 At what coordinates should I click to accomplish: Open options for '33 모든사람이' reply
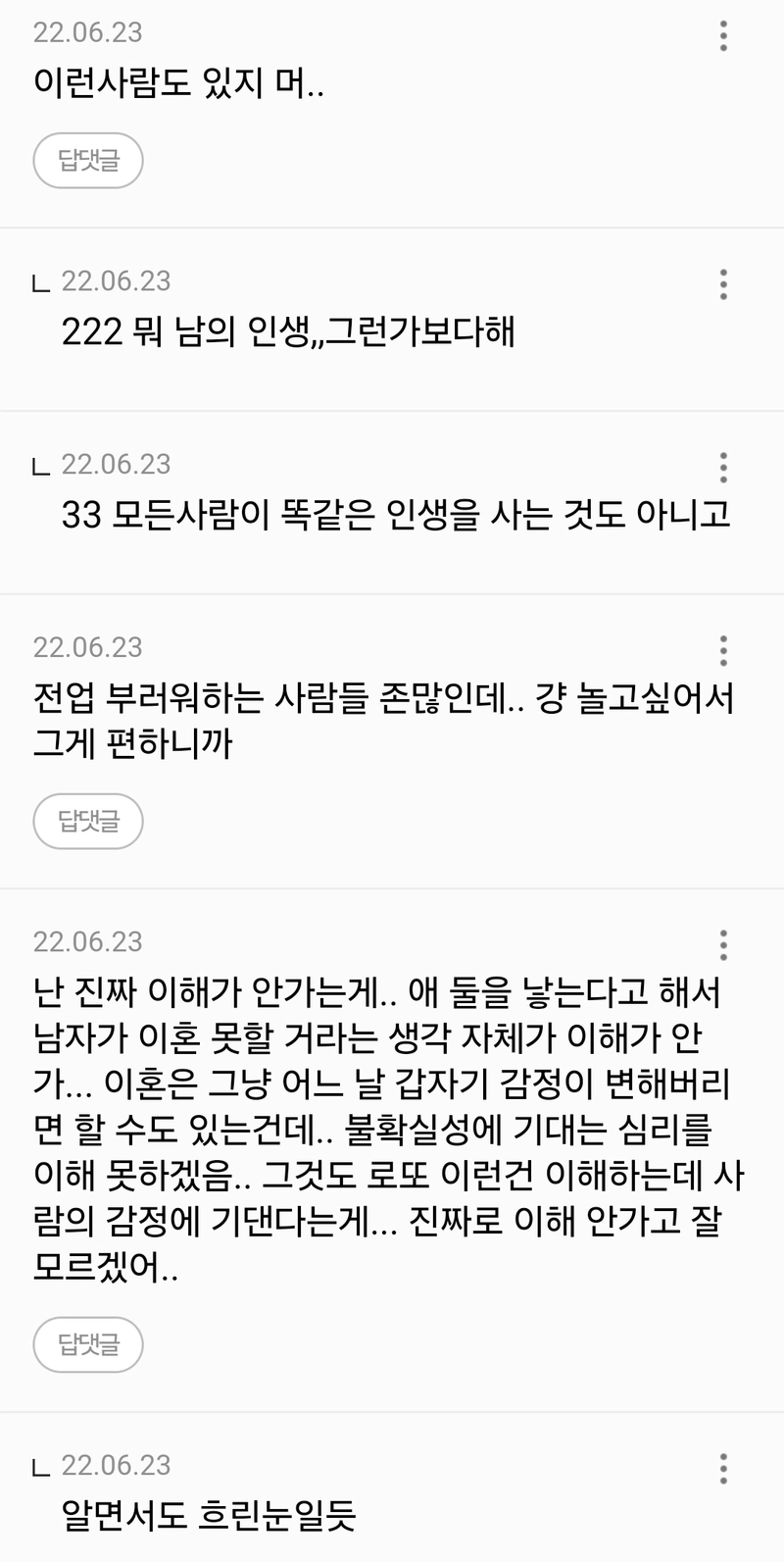(x=723, y=468)
